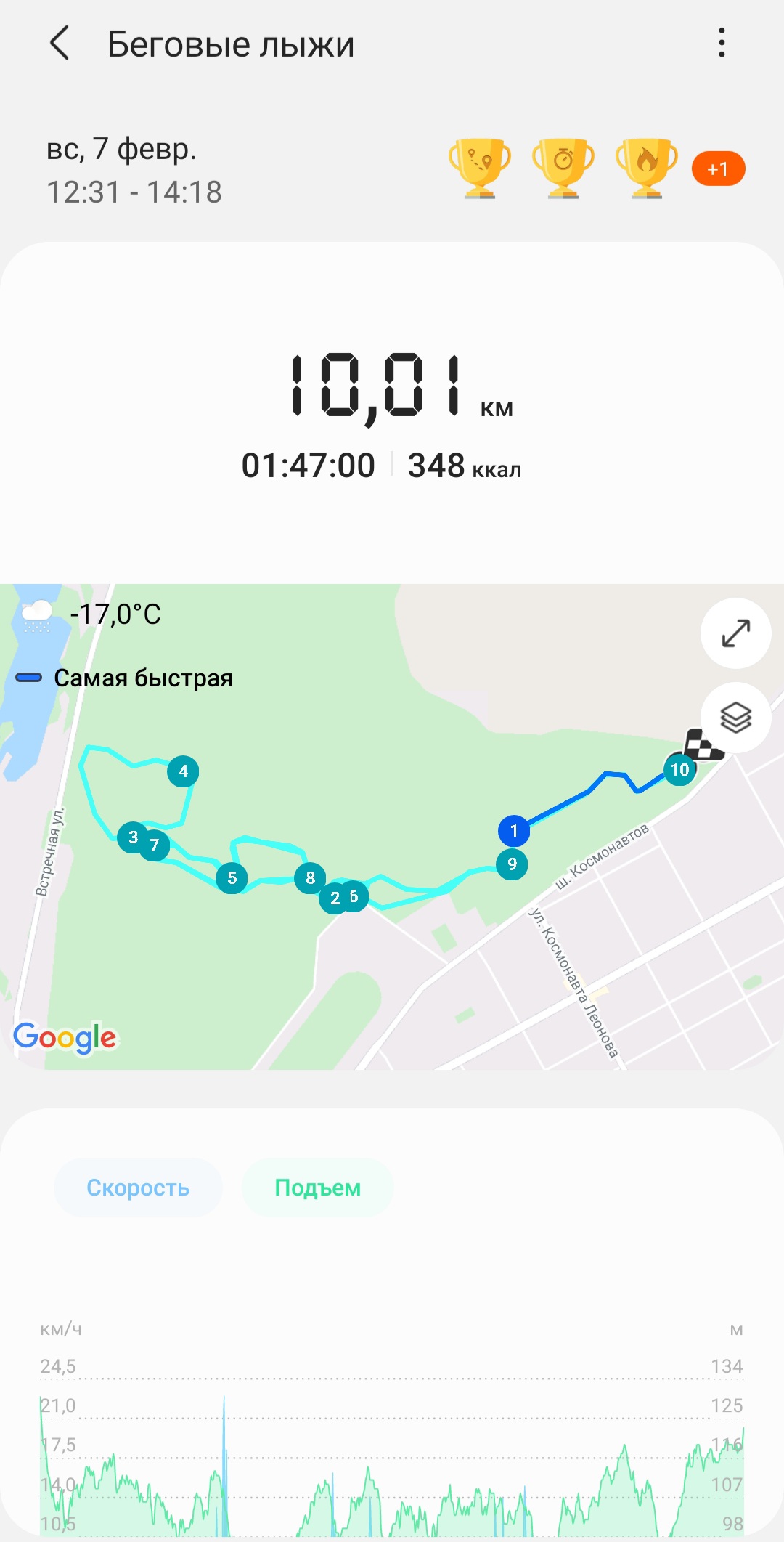
Task: Show the +1 additional achievement
Action: pyautogui.click(x=718, y=169)
